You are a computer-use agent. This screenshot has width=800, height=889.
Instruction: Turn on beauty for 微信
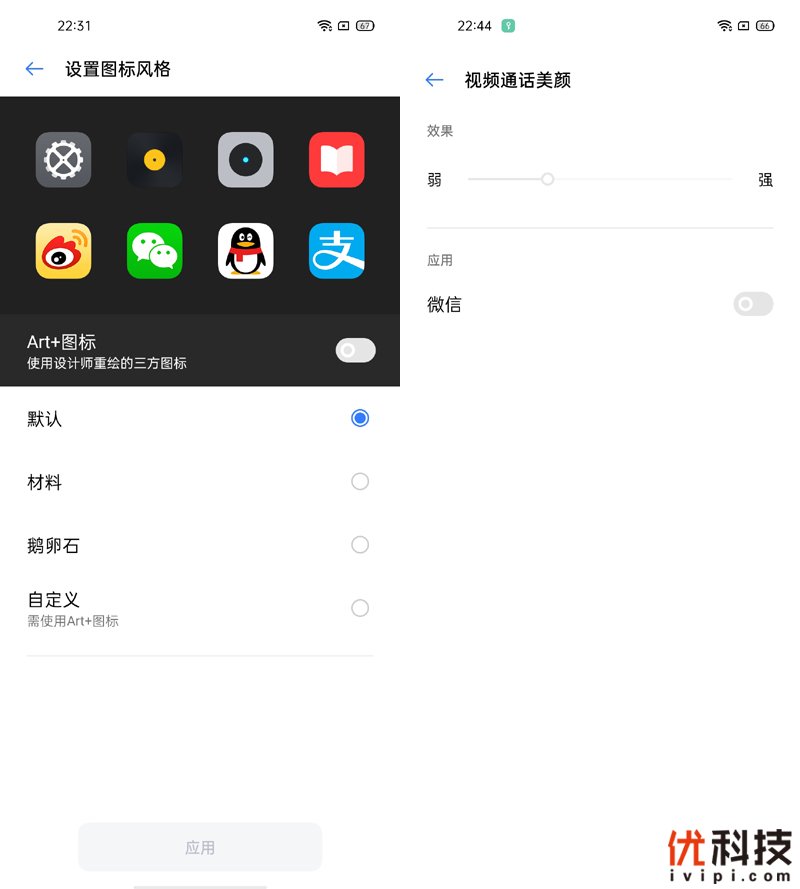point(752,304)
